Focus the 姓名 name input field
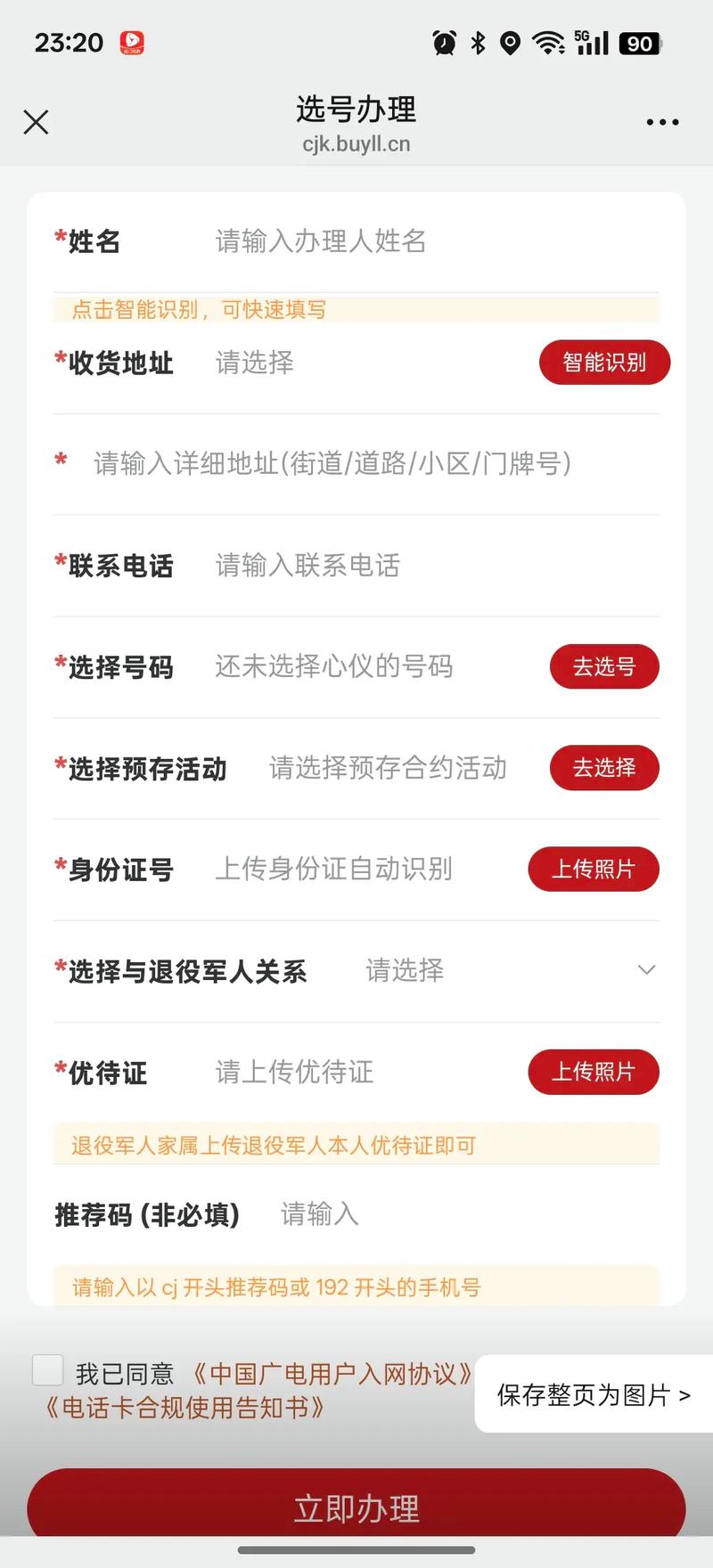713x1568 pixels. tap(428, 241)
